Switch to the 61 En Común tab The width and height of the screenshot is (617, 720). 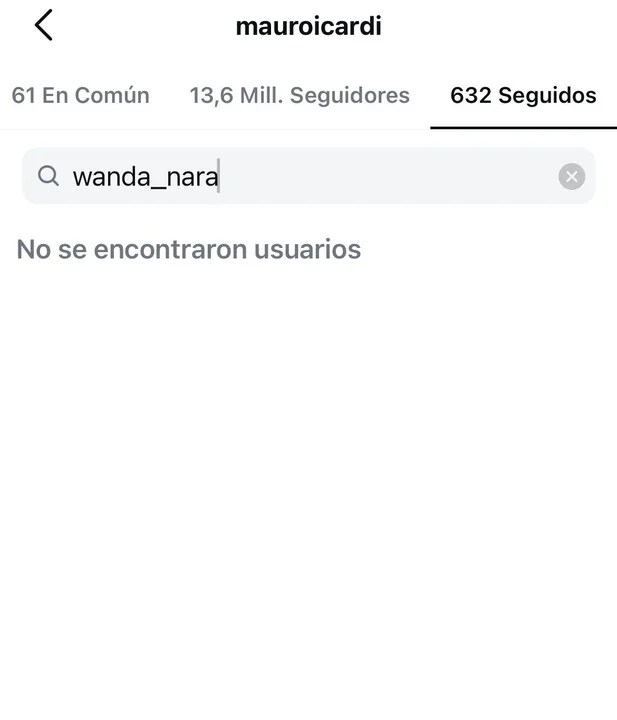80,96
